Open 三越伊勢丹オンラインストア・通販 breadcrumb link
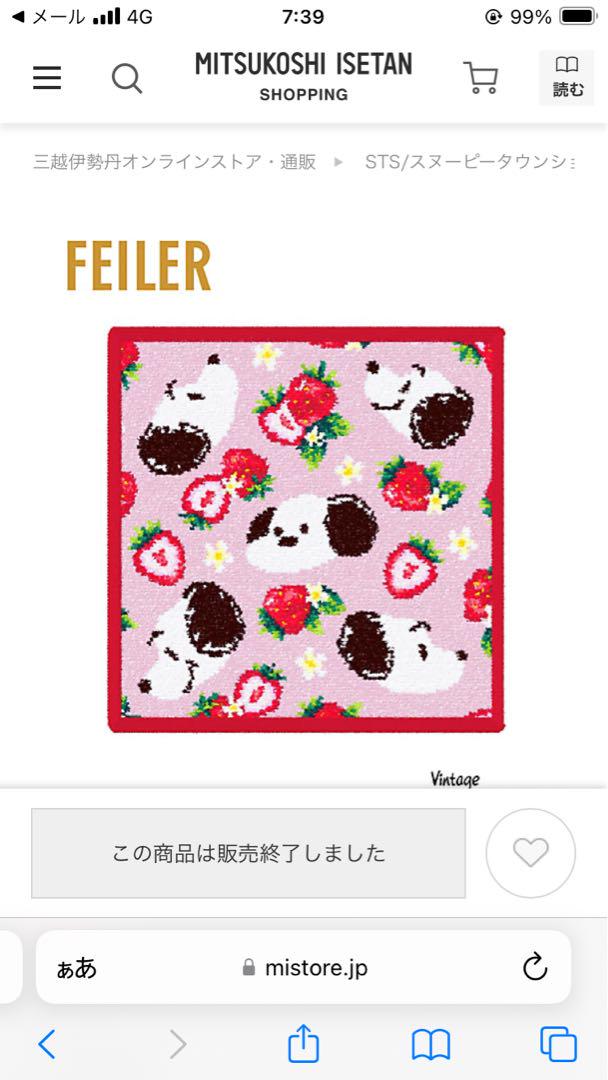Viewport: 608px width, 1080px height. point(175,162)
